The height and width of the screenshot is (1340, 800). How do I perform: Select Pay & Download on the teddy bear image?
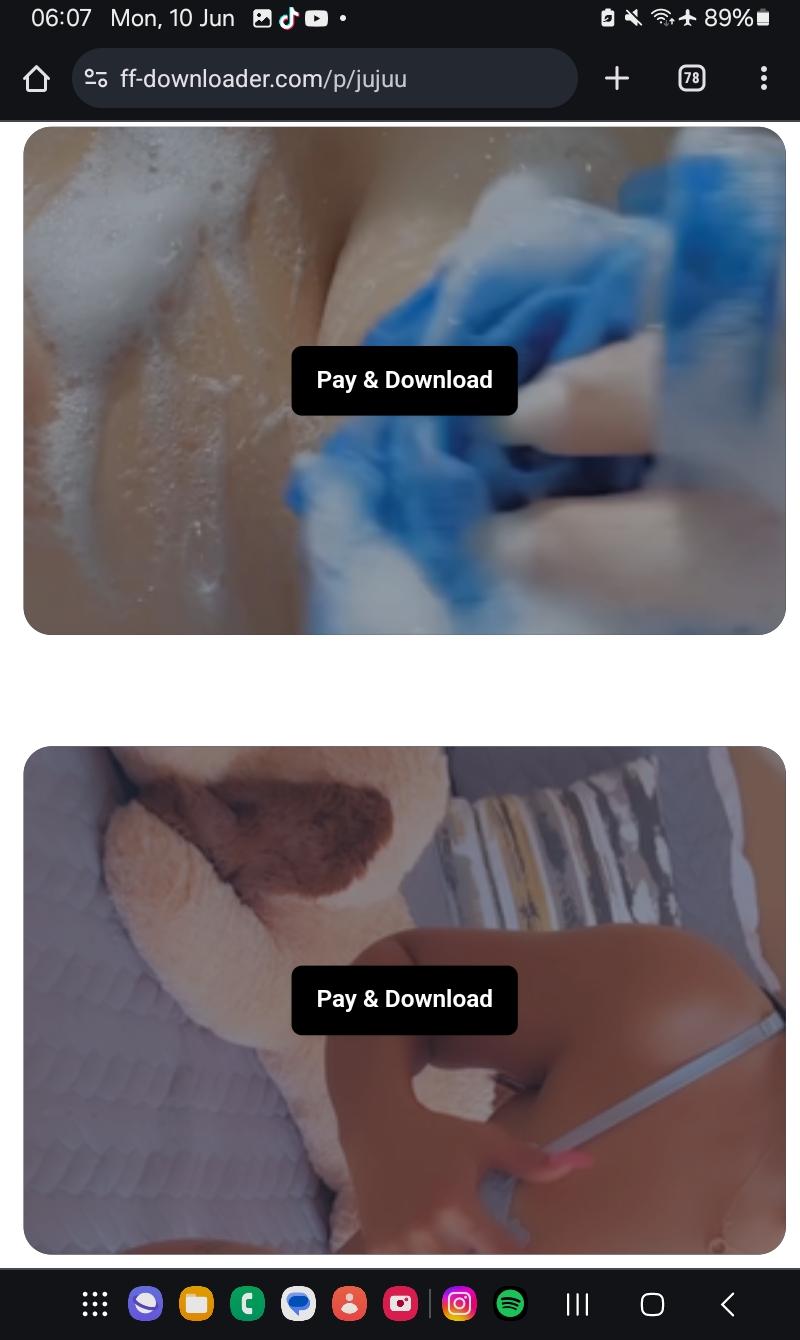(x=404, y=1000)
